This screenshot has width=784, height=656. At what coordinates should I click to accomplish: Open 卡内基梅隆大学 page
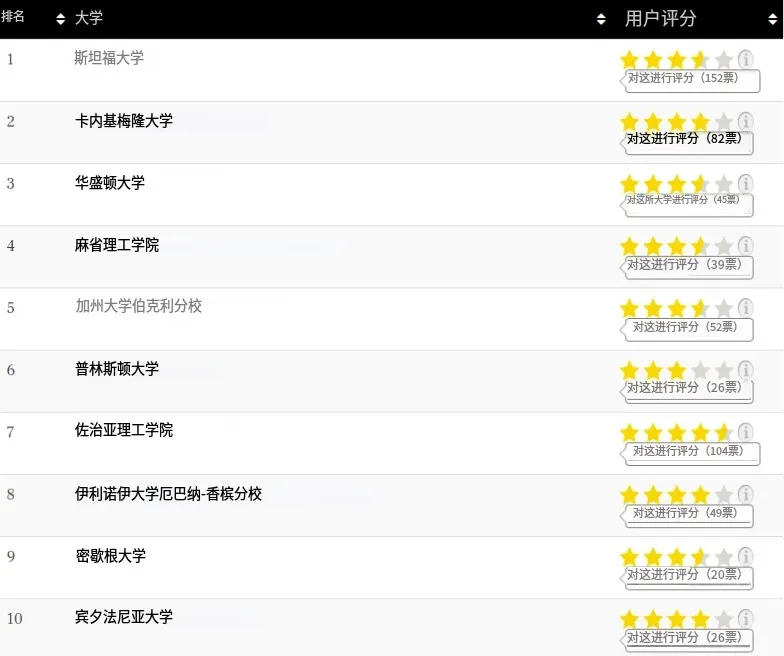(123, 120)
